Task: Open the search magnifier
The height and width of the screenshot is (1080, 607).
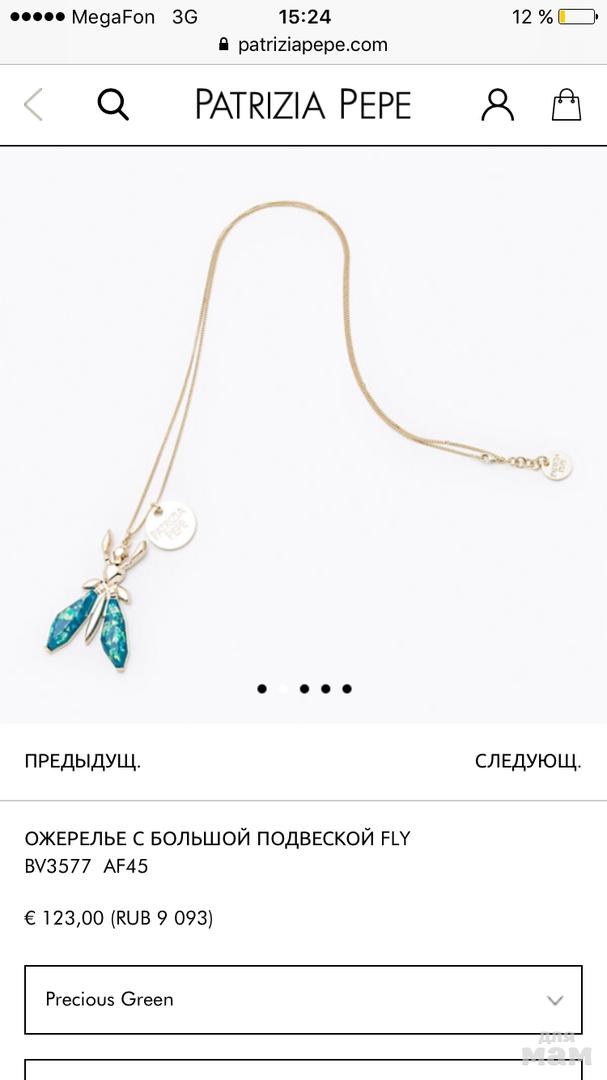Action: (x=113, y=104)
